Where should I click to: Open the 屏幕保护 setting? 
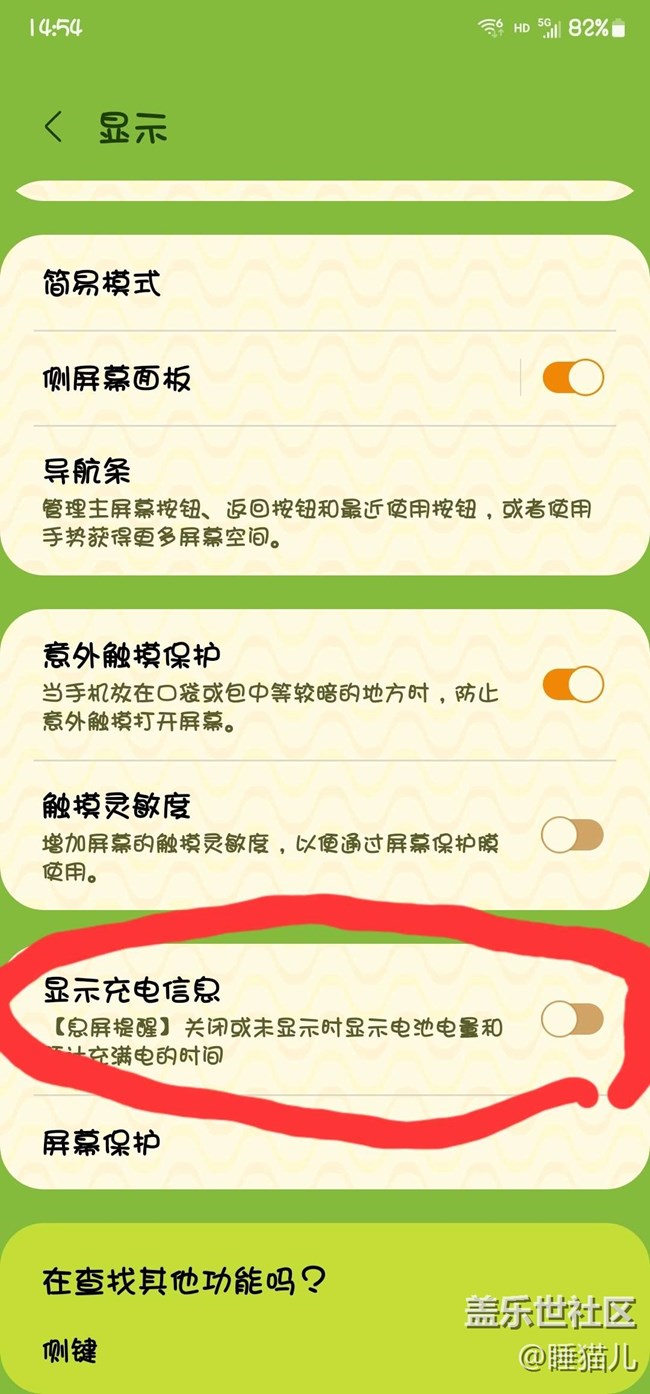102,1142
